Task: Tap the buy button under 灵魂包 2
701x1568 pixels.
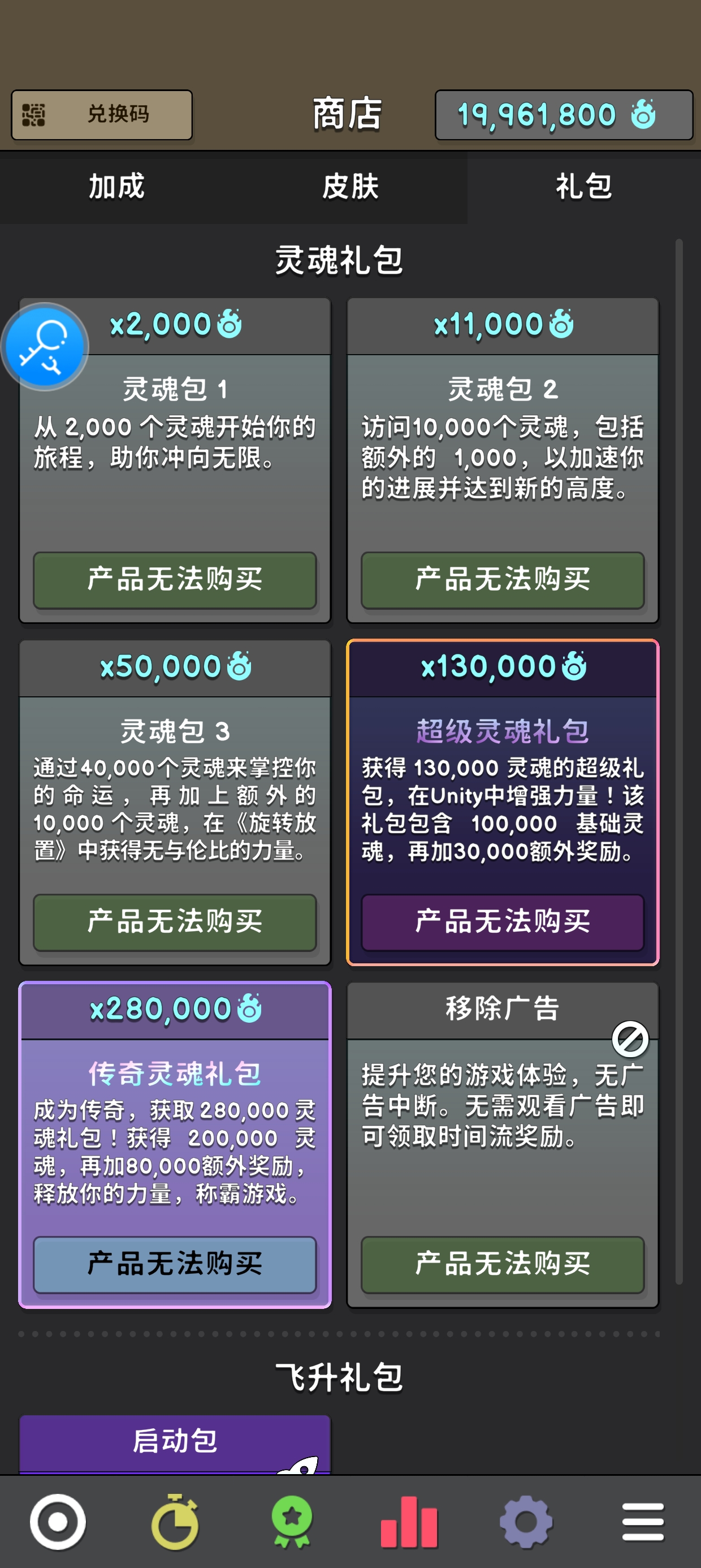Action: coord(502,579)
